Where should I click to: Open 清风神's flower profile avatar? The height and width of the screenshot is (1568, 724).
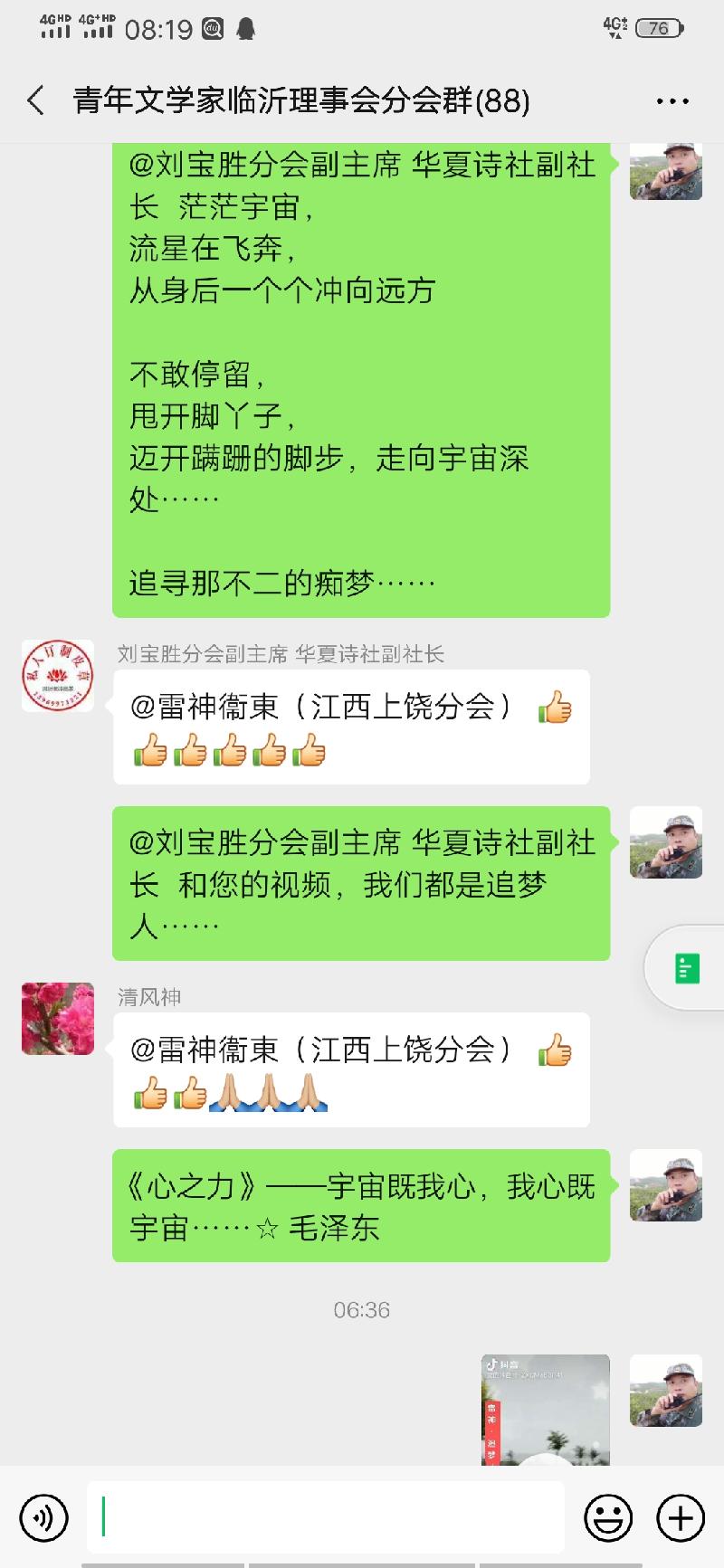pyautogui.click(x=58, y=1019)
